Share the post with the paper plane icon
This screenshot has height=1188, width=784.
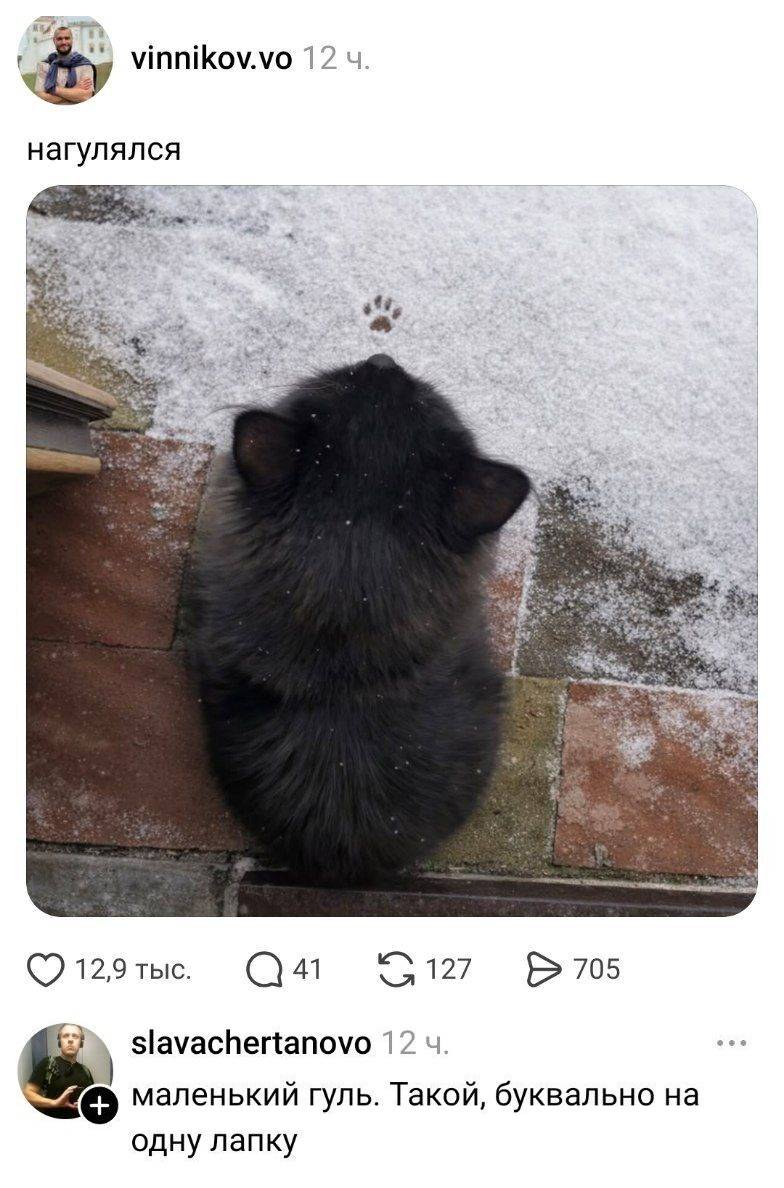pyautogui.click(x=542, y=966)
